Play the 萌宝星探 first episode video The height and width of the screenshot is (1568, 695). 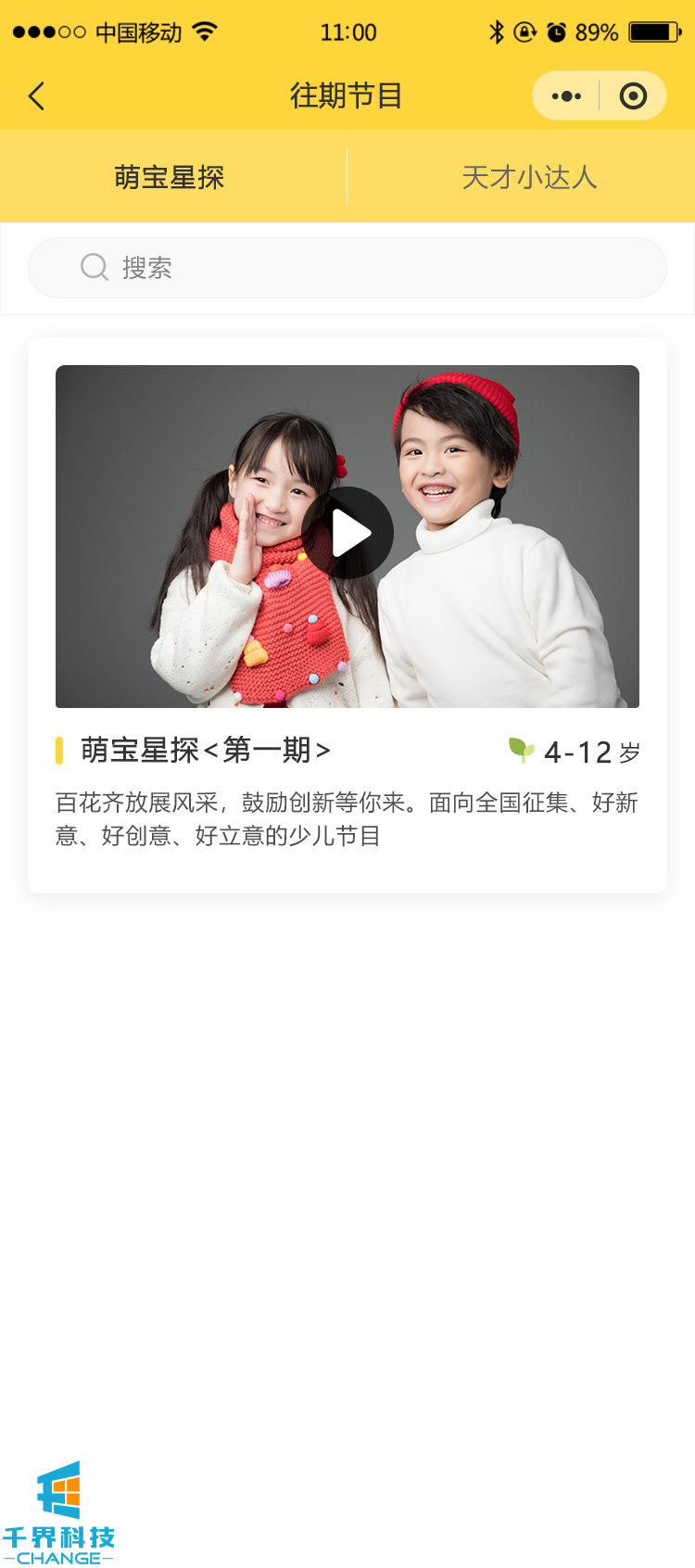click(347, 533)
